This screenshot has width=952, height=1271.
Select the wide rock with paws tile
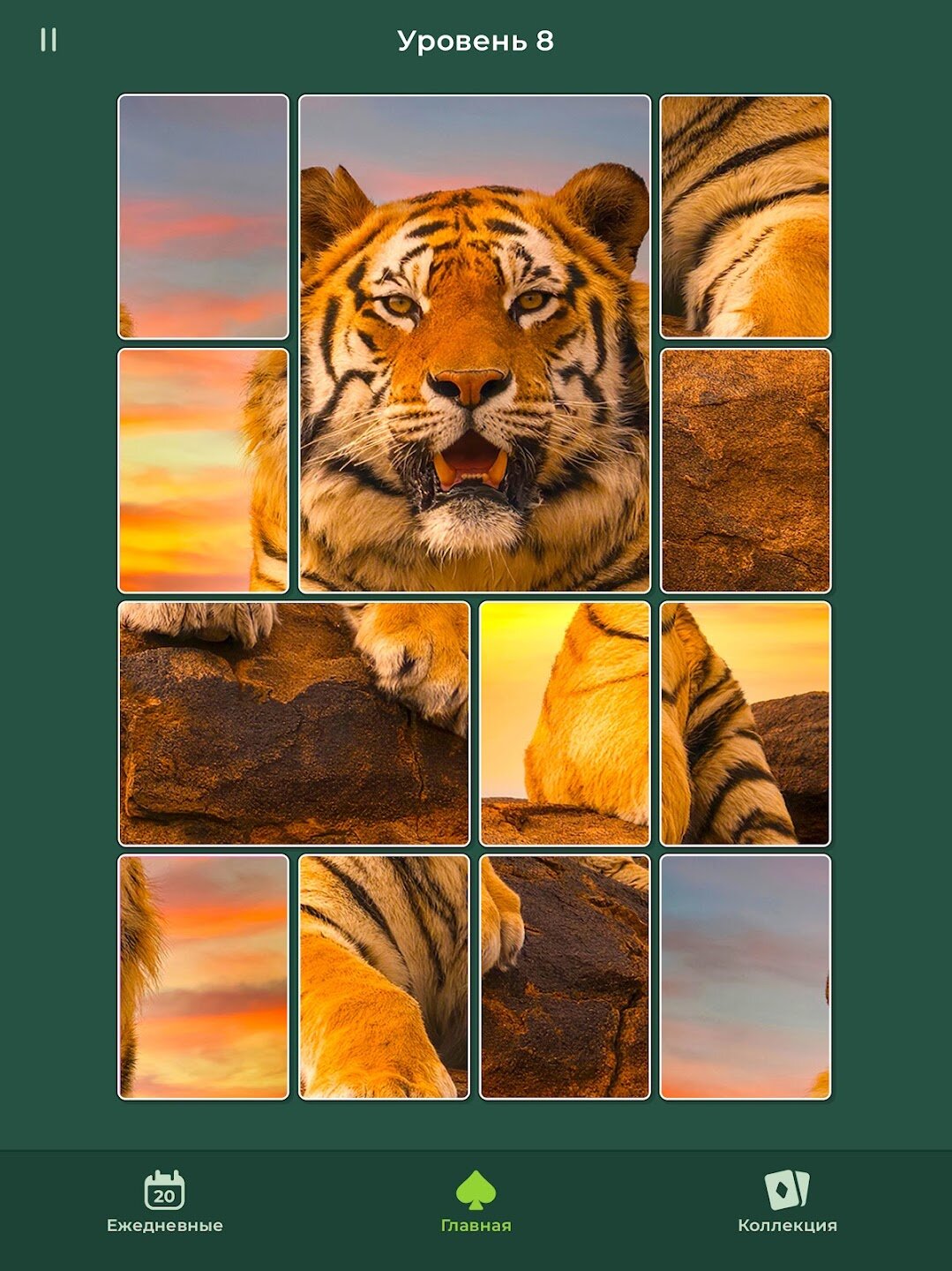[294, 724]
